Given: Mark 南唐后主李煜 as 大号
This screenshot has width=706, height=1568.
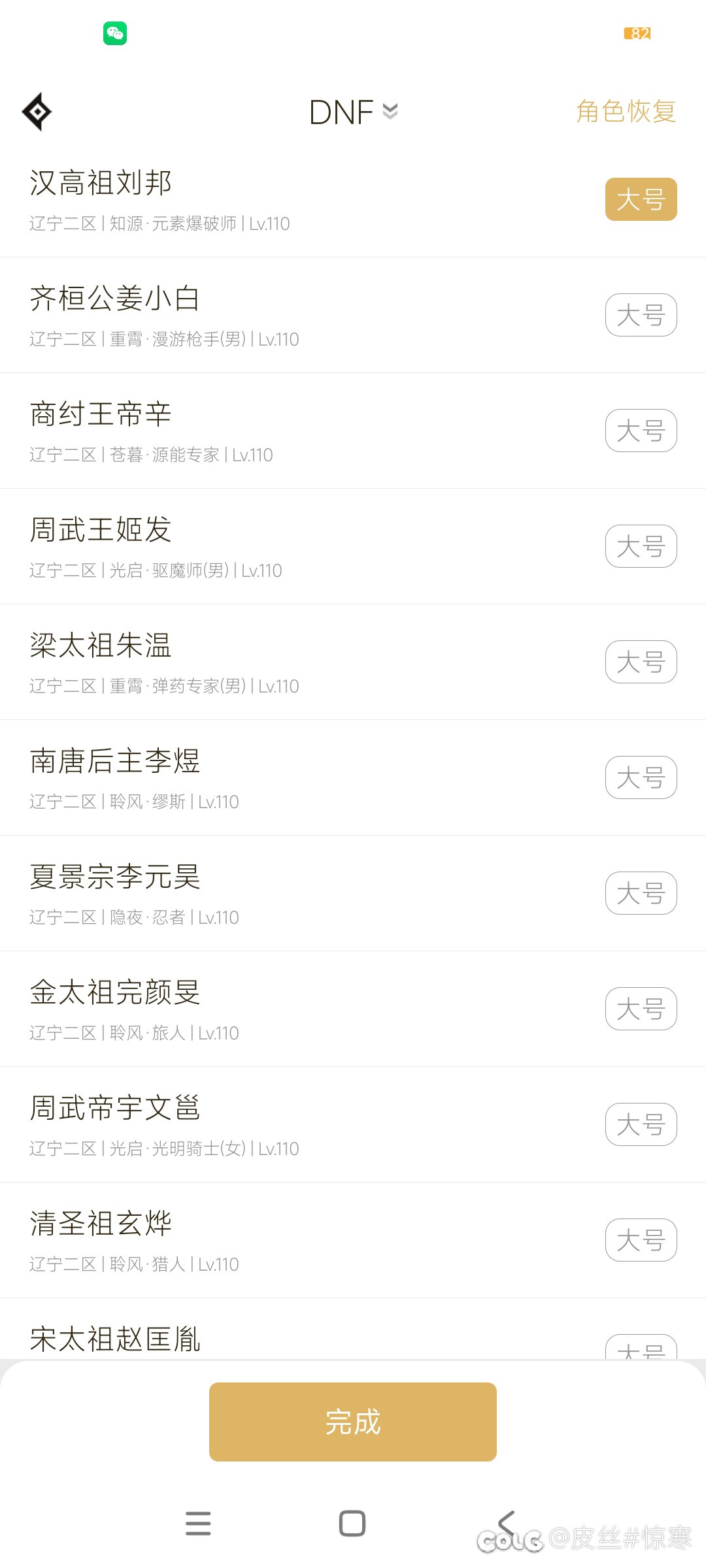Looking at the screenshot, I should point(641,777).
